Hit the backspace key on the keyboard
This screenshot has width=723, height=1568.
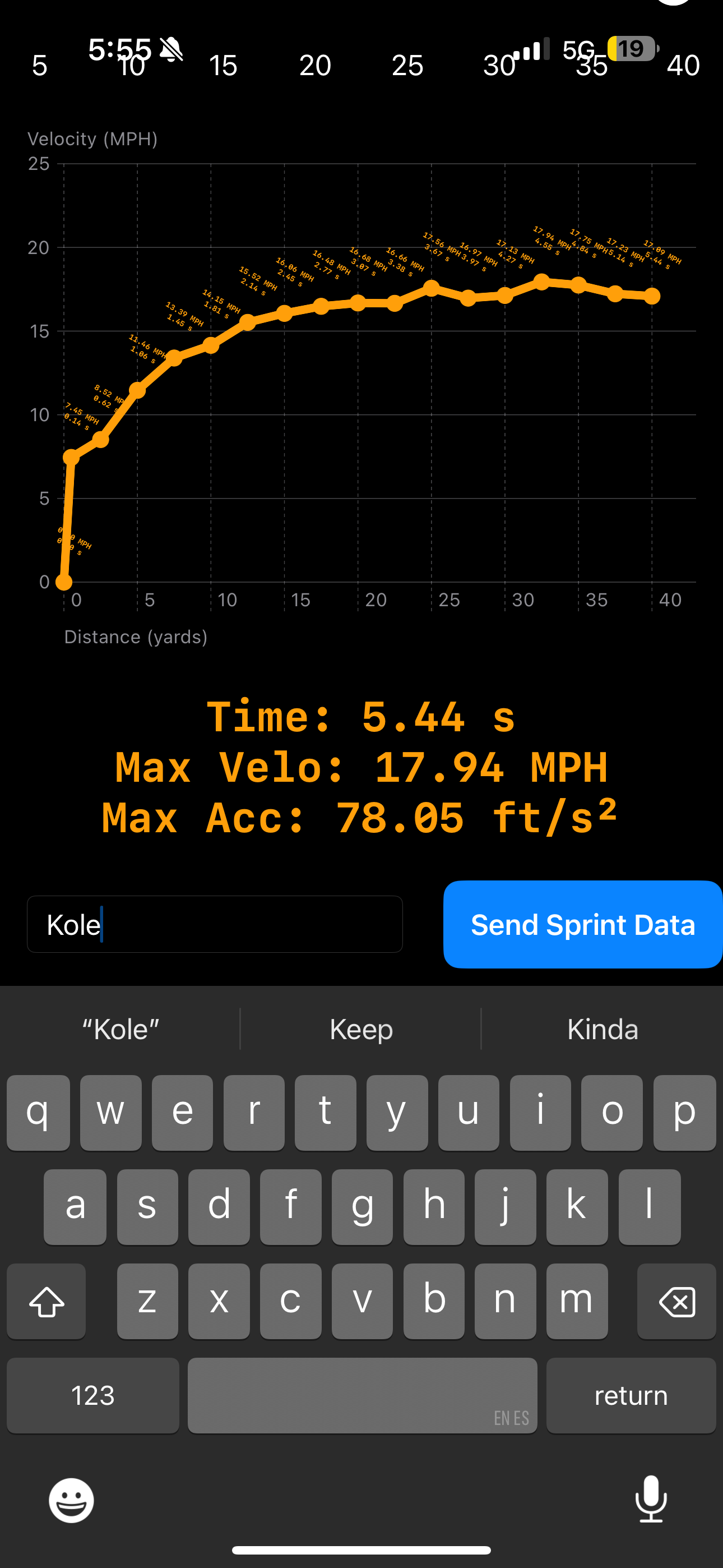[x=676, y=1302]
